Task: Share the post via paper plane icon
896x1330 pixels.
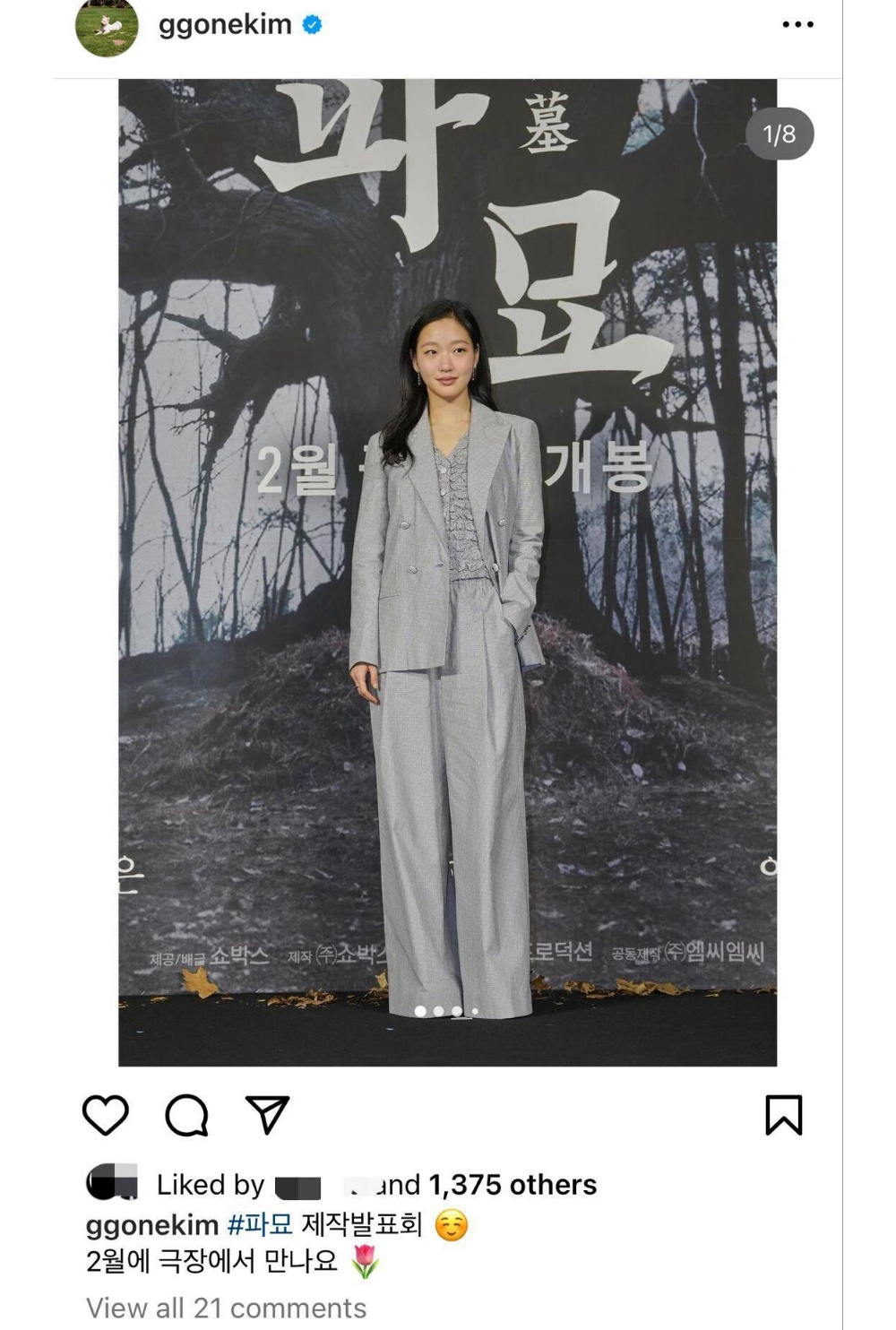Action: pyautogui.click(x=267, y=1114)
